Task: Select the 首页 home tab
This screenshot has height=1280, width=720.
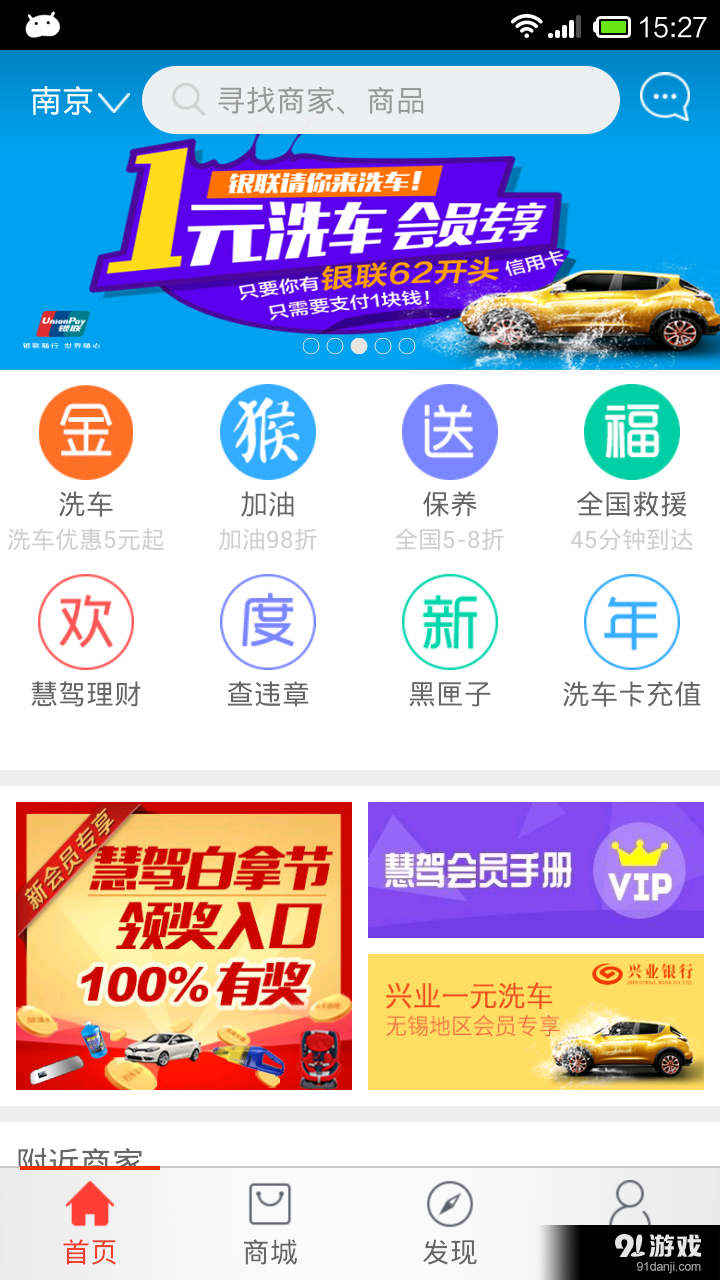Action: (x=89, y=1222)
